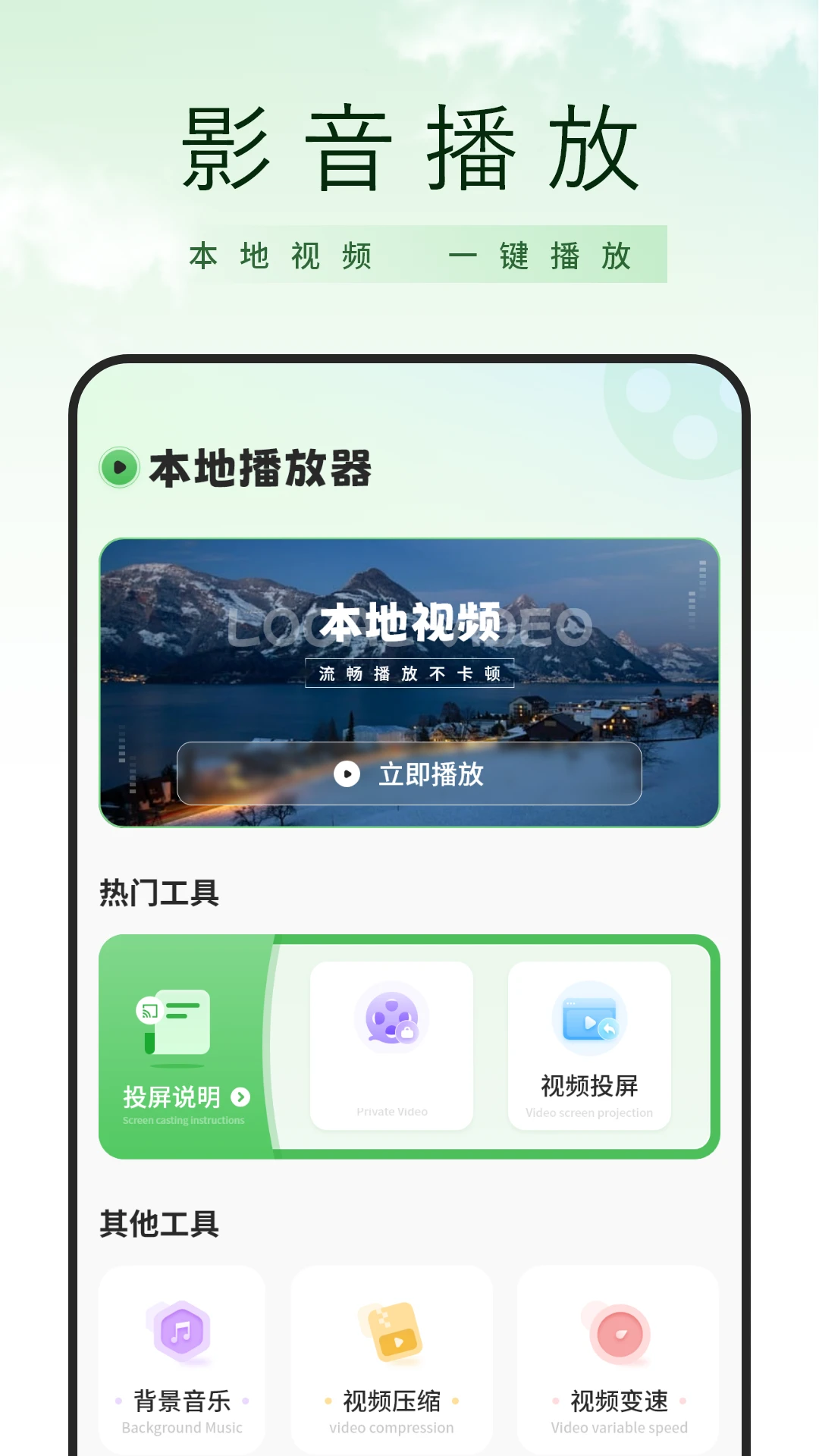Select the 视频投屏 screen projection icon
The height and width of the screenshot is (1456, 819).
pyautogui.click(x=590, y=1020)
